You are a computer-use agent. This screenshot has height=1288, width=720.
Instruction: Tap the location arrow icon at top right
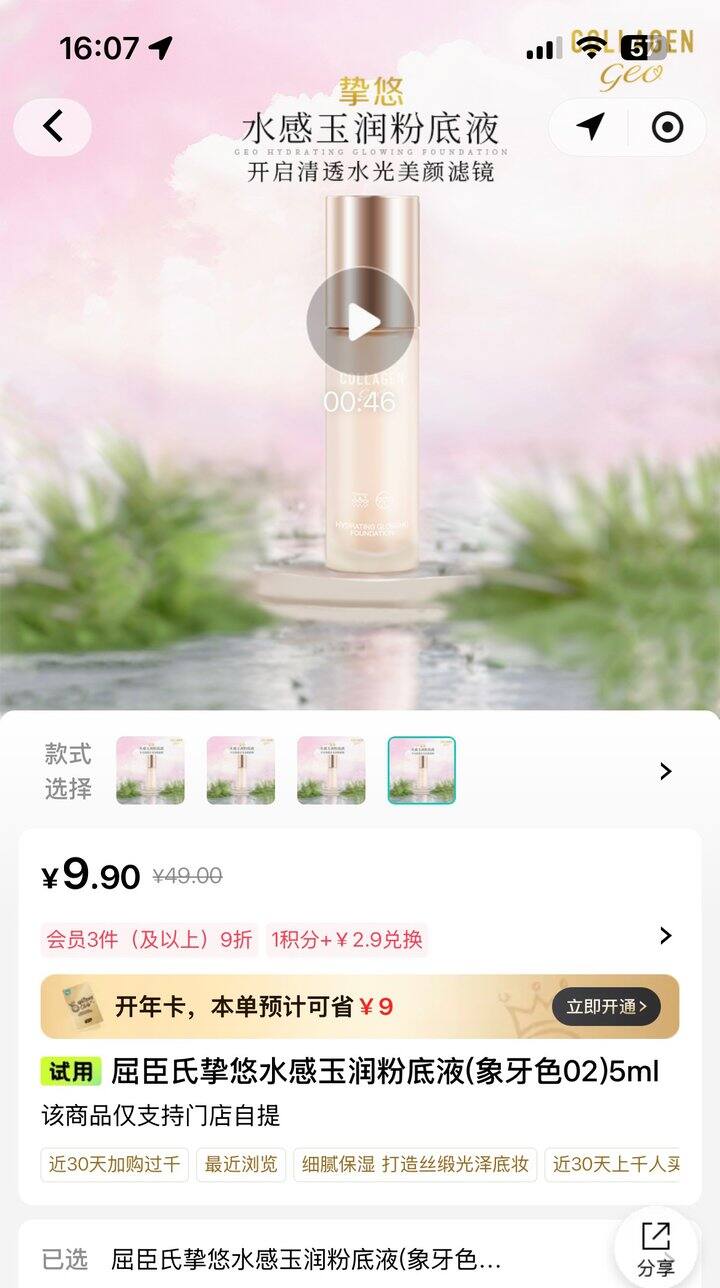click(591, 127)
